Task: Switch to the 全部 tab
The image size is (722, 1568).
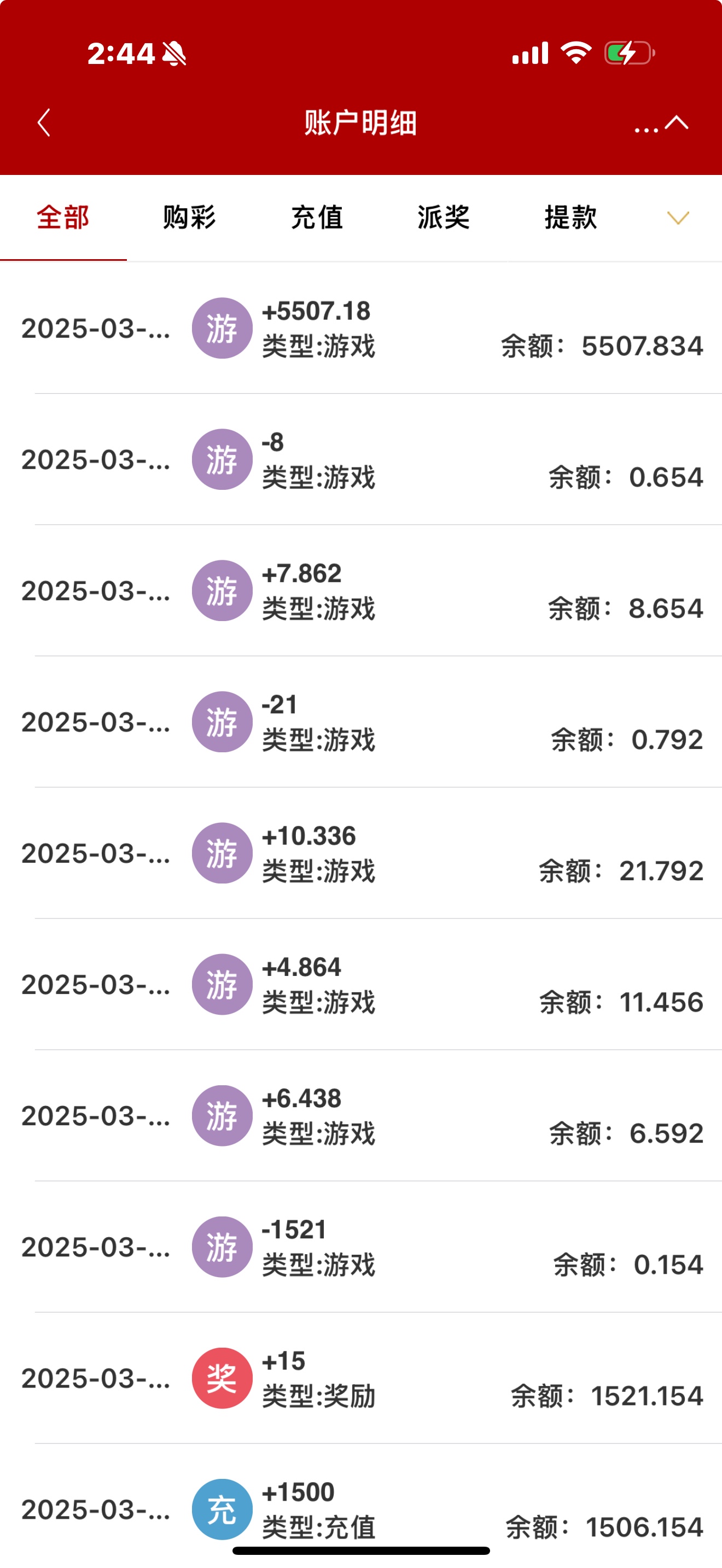Action: click(63, 217)
